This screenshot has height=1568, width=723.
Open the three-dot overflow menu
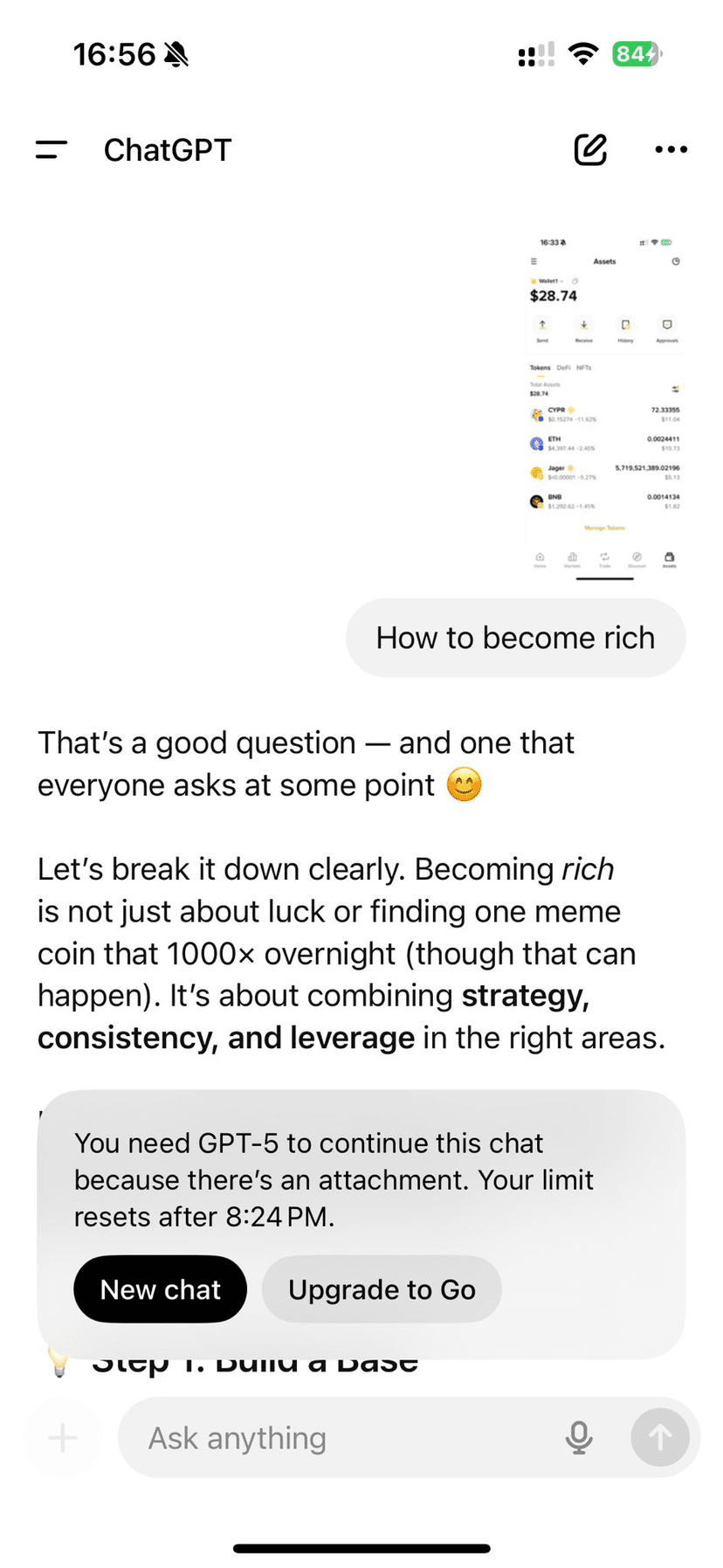671,150
